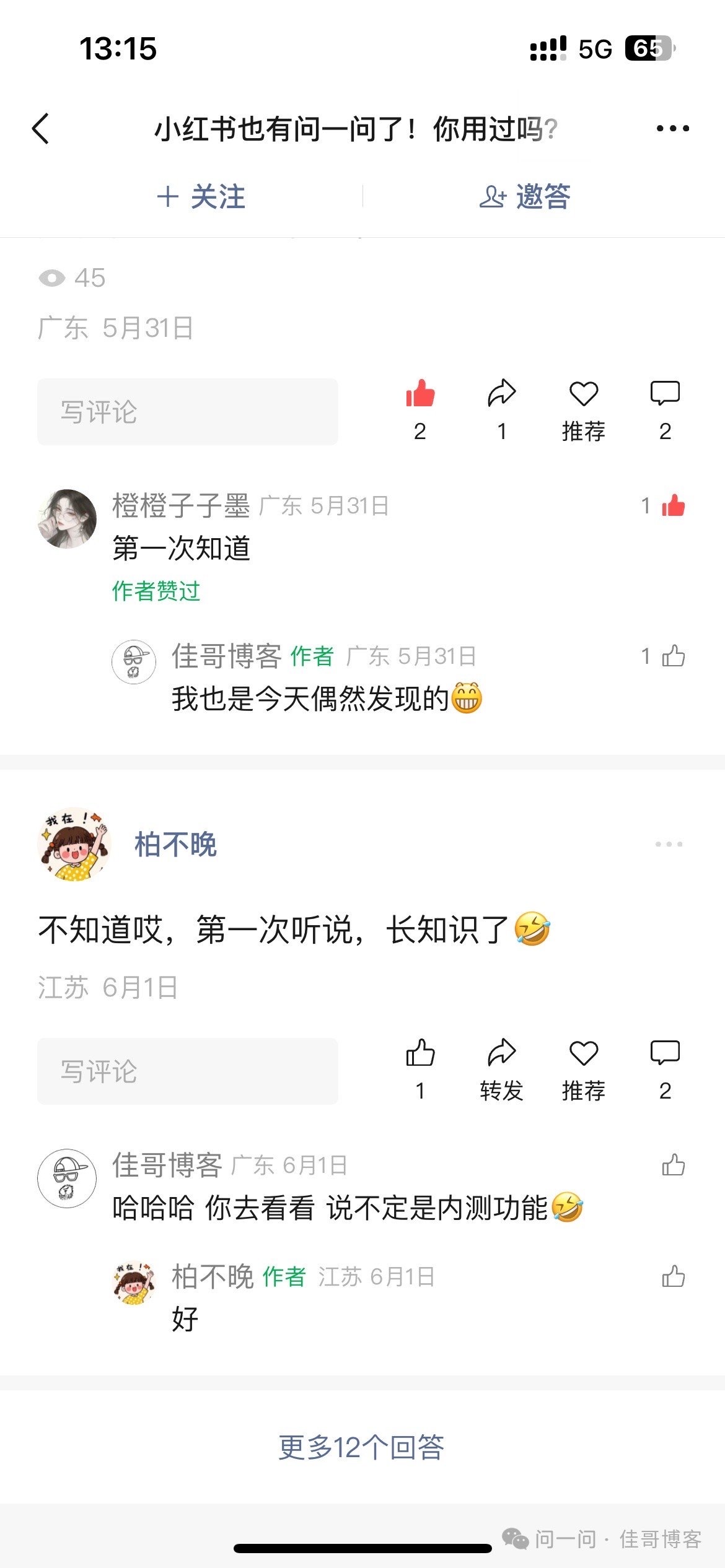The height and width of the screenshot is (1568, 725).
Task: Tap 更多12个回答 to see more answers
Action: pyautogui.click(x=361, y=1447)
